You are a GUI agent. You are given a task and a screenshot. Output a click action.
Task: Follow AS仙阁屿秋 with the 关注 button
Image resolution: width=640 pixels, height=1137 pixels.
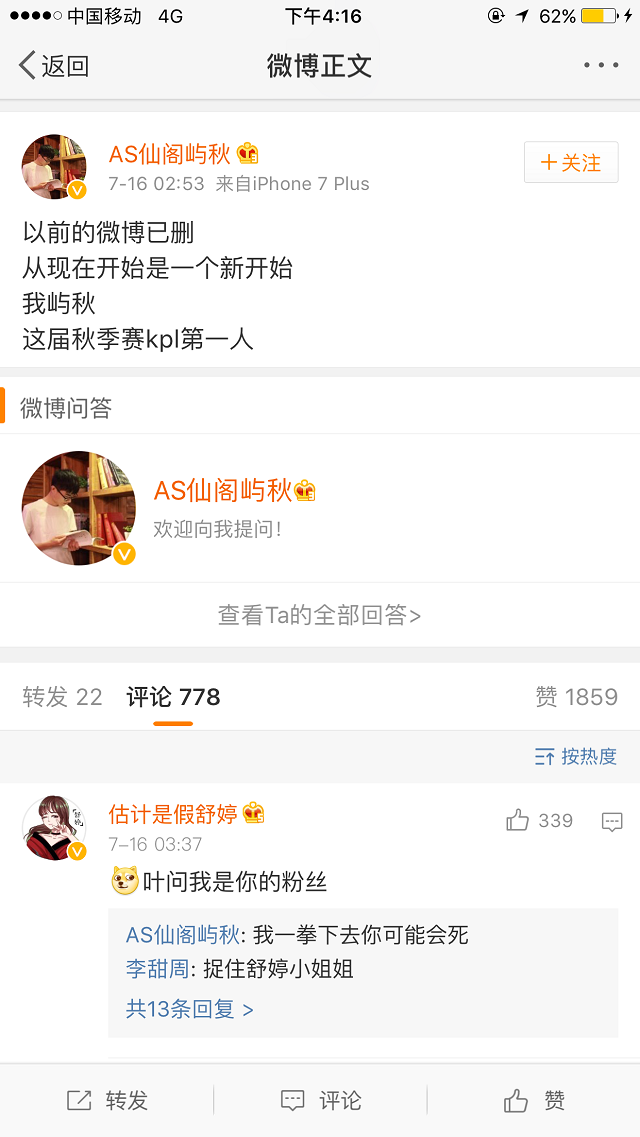[x=571, y=162]
